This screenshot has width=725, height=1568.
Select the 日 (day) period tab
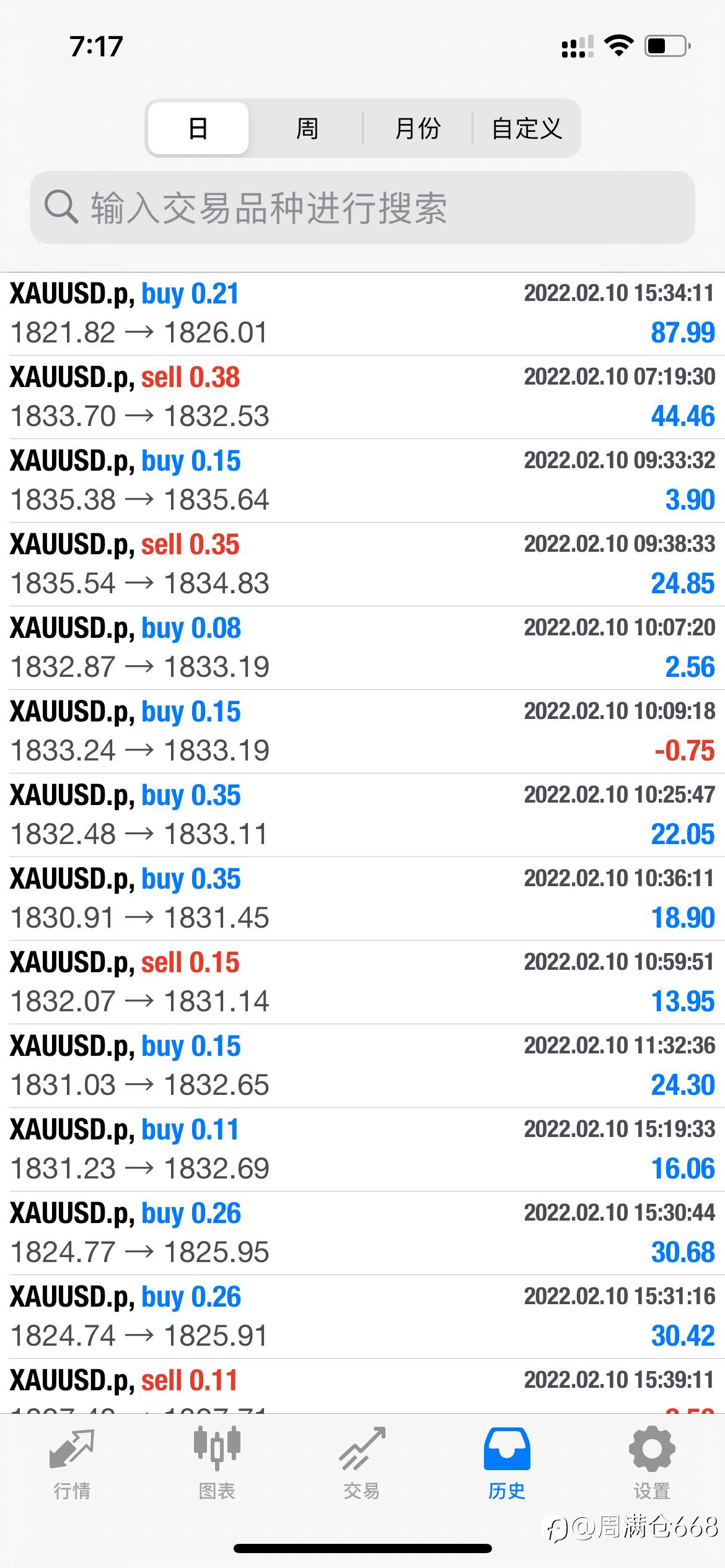pyautogui.click(x=198, y=128)
